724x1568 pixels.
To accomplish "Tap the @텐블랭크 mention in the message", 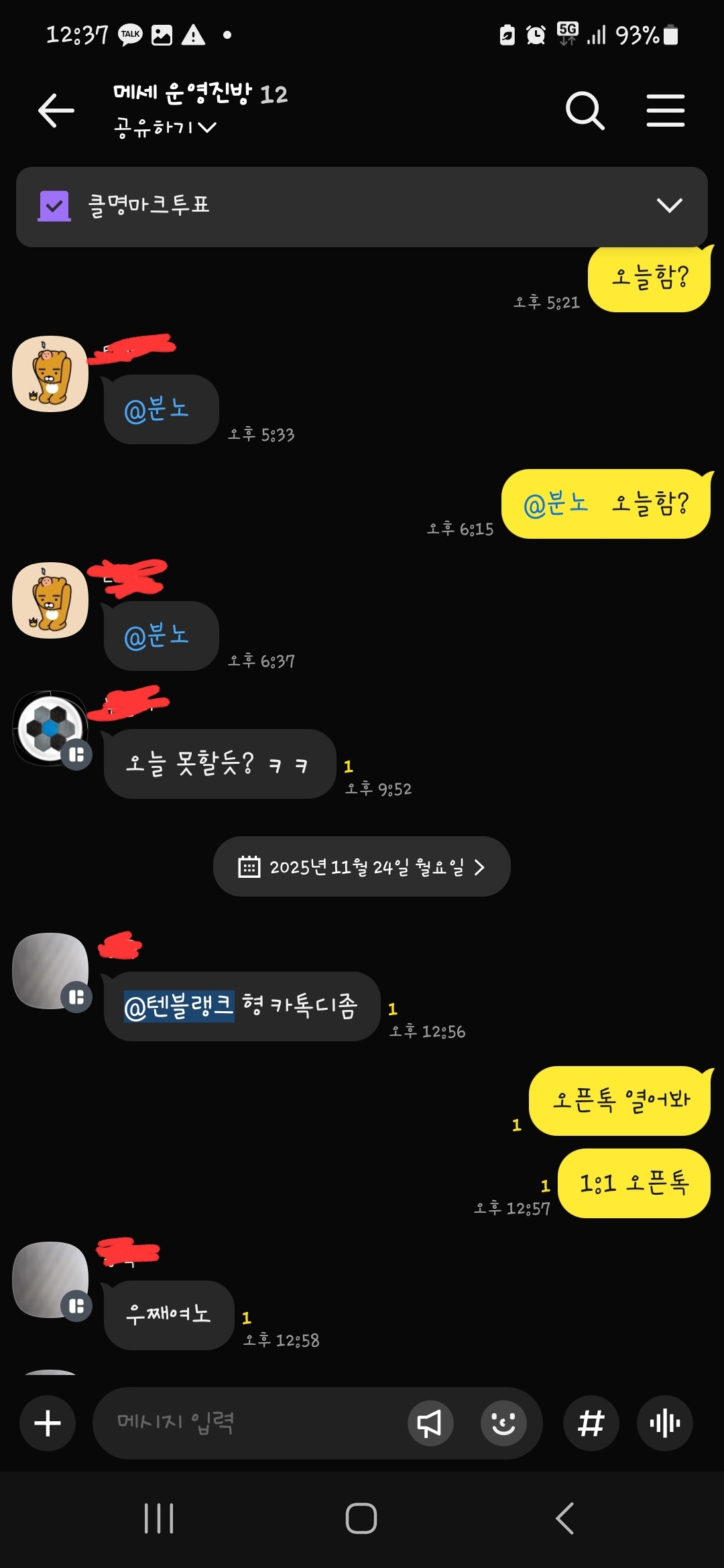I will coord(179,1006).
